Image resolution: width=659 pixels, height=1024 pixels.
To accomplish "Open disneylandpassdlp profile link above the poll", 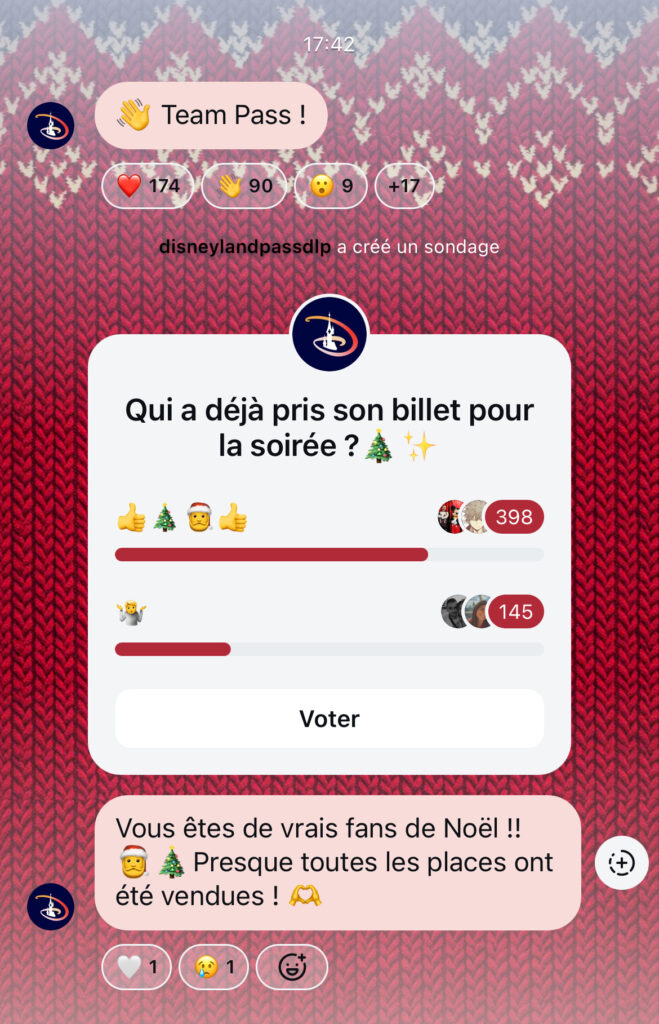I will 245,247.
